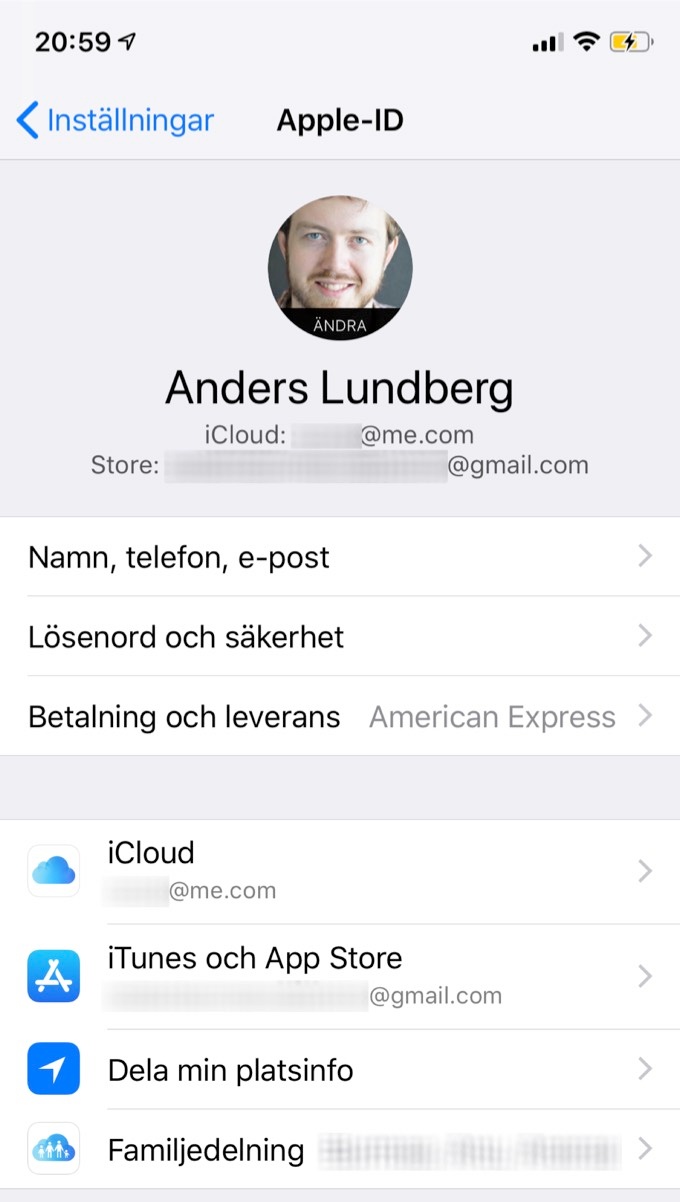This screenshot has height=1202, width=680.
Task: Open Betalning och leverans
Action: click(340, 717)
